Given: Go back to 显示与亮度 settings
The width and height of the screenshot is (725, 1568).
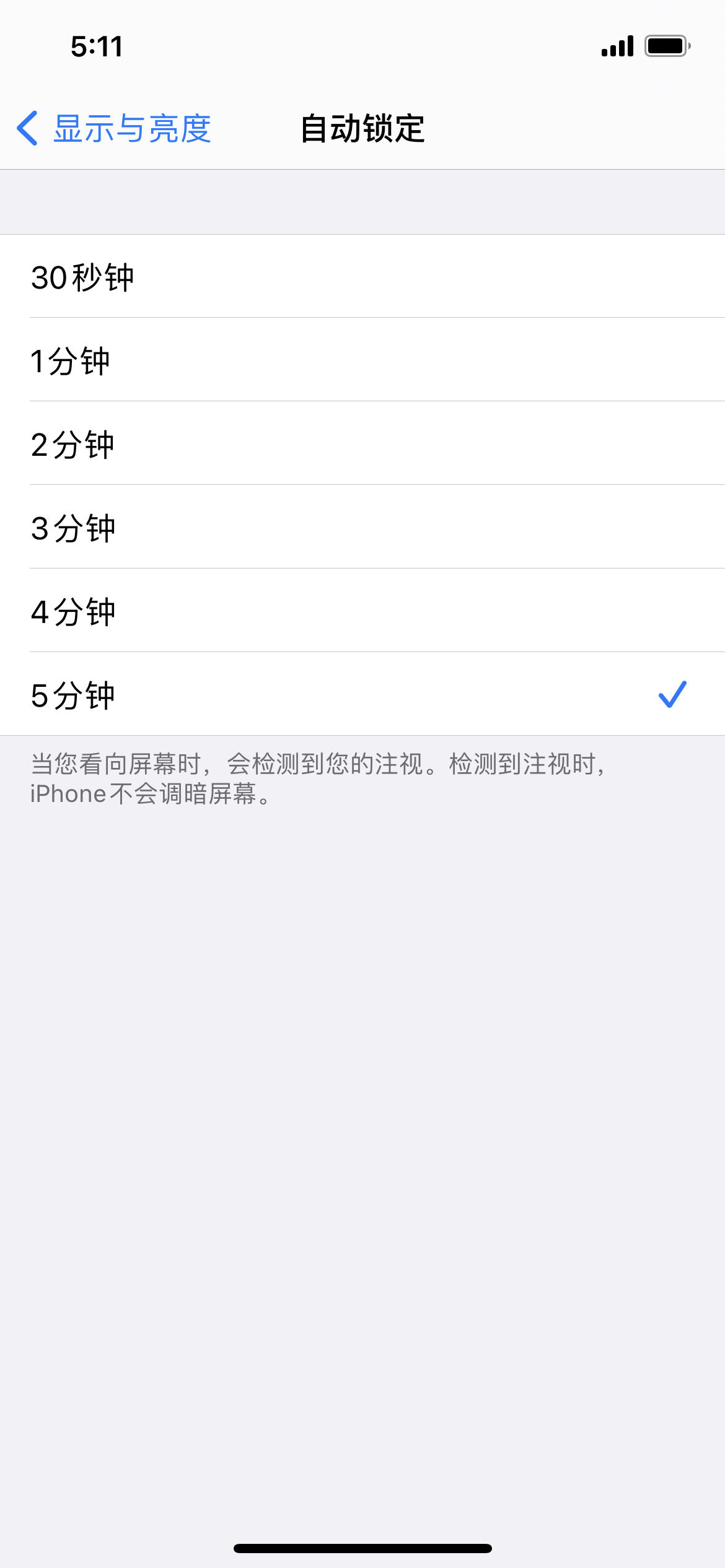Looking at the screenshot, I should click(115, 129).
